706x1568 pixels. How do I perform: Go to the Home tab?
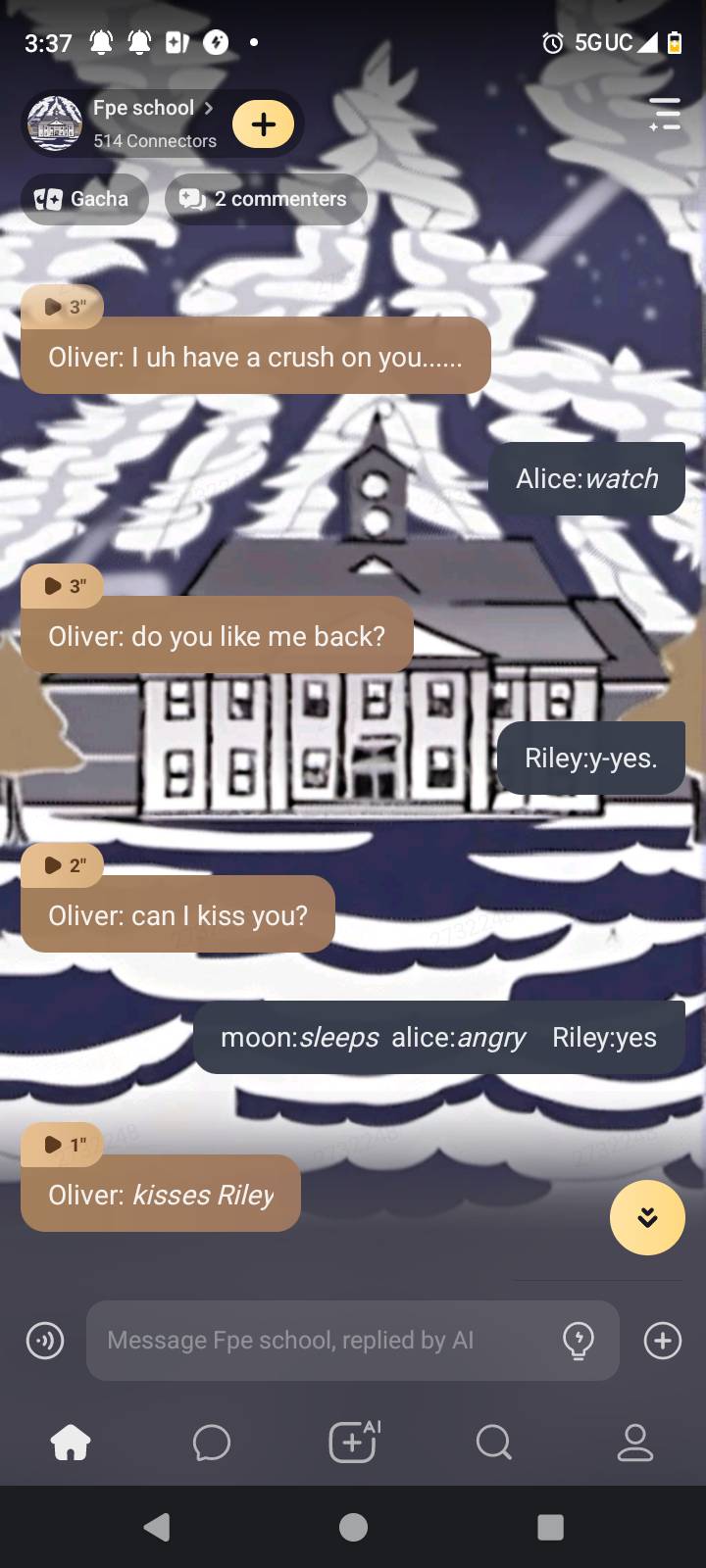(x=71, y=1443)
